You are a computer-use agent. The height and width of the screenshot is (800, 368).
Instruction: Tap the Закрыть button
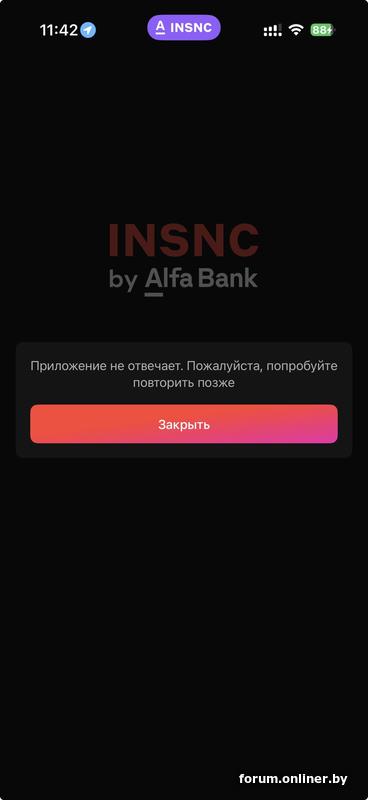tap(184, 424)
